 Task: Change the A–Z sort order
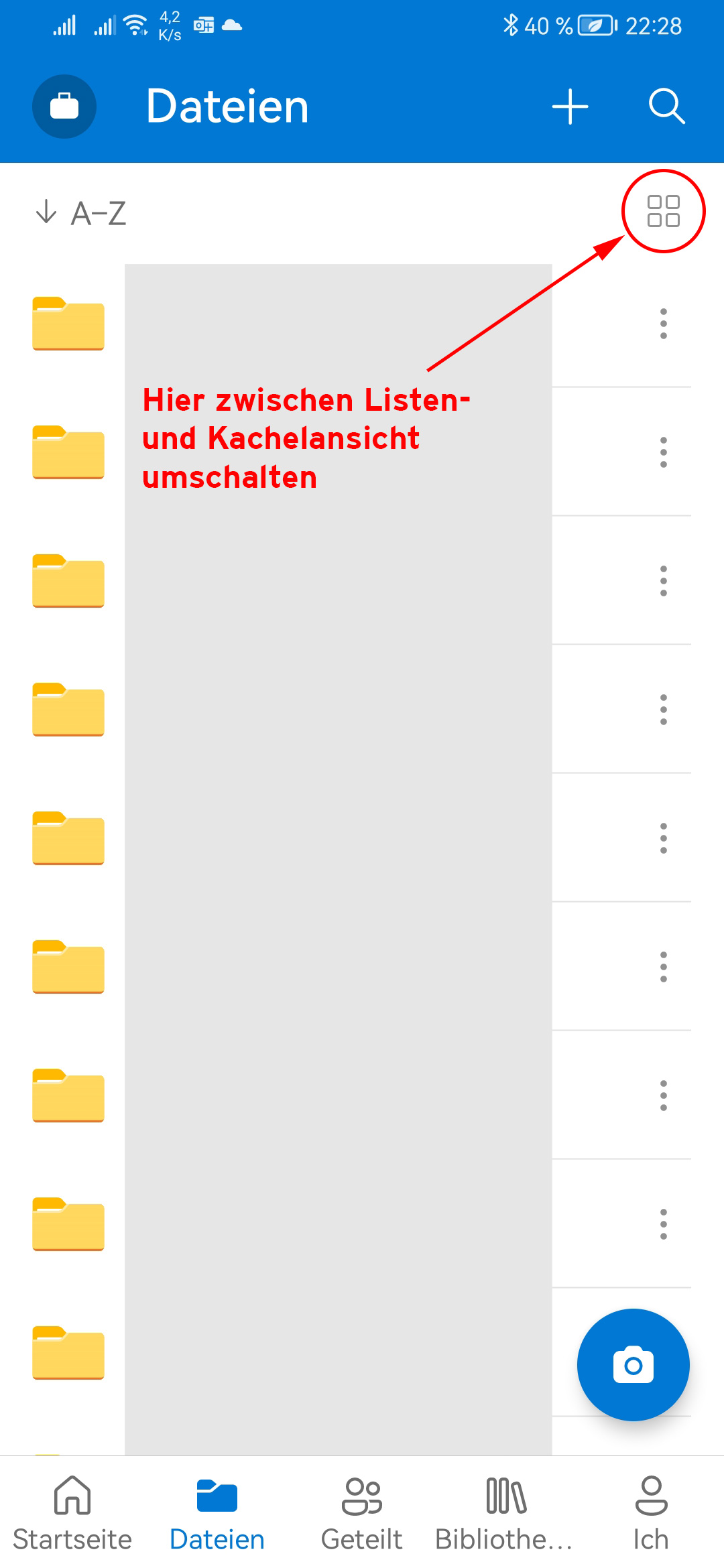pyautogui.click(x=81, y=213)
